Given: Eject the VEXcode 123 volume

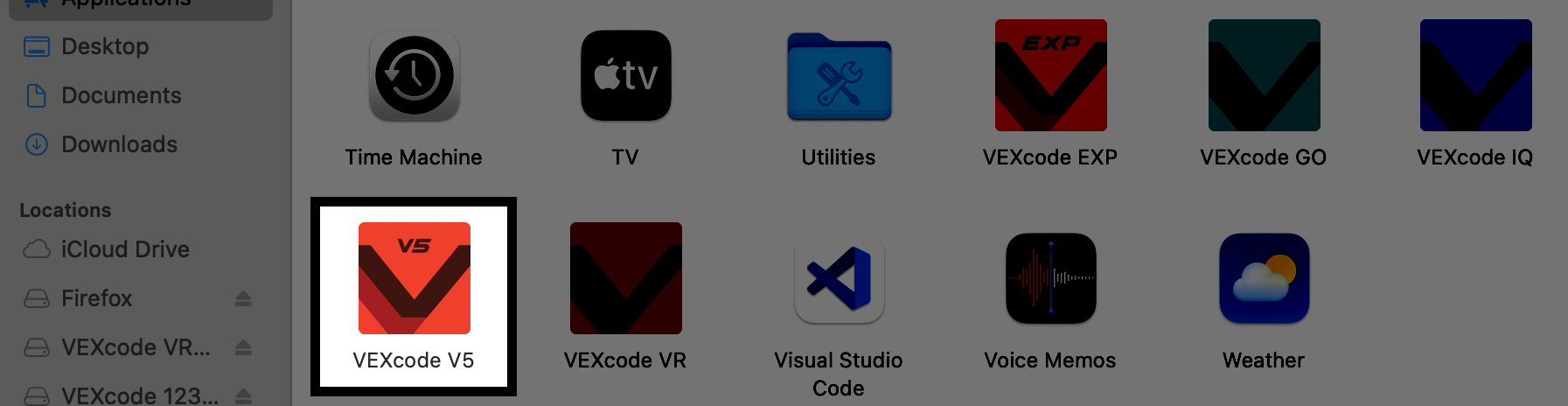Looking at the screenshot, I should click(243, 396).
